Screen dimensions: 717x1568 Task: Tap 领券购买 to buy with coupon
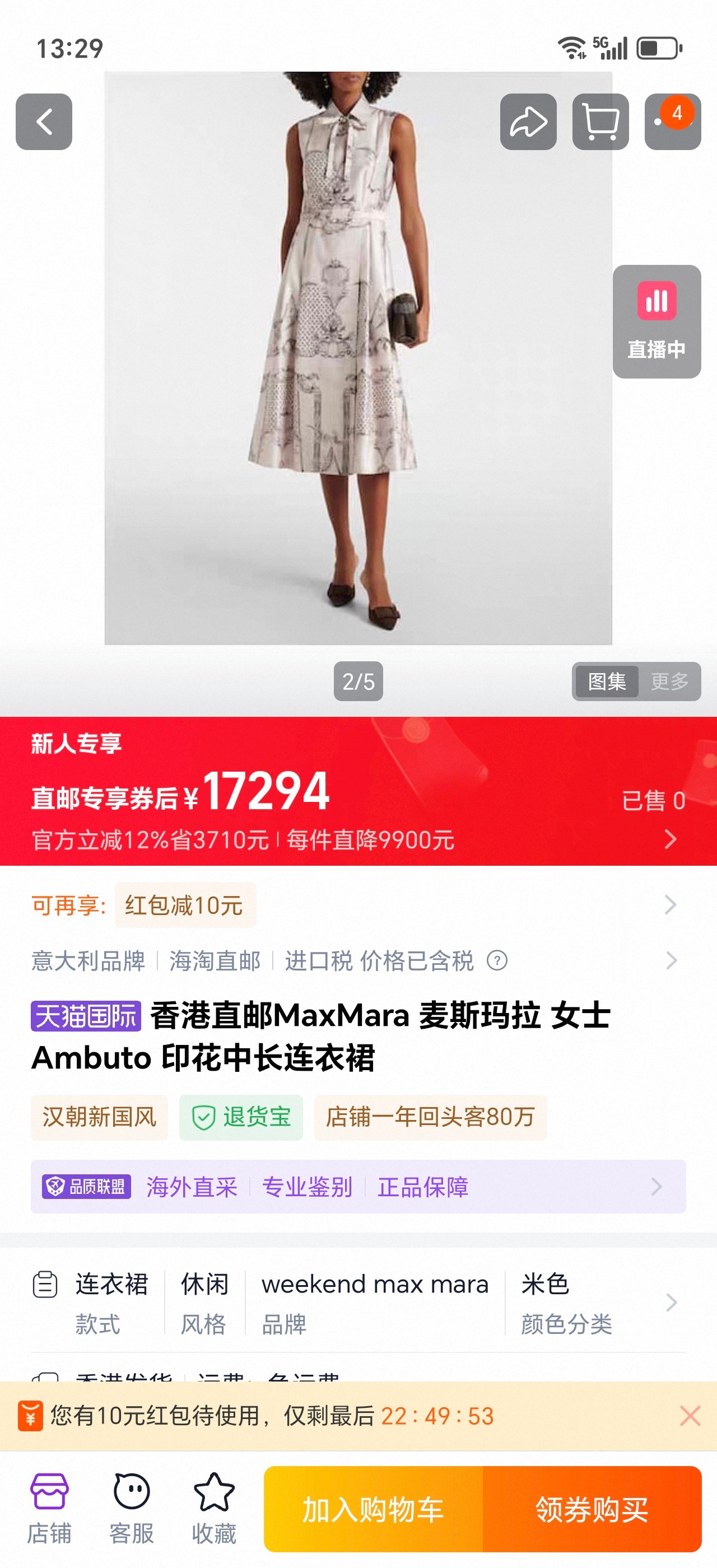[x=592, y=1509]
